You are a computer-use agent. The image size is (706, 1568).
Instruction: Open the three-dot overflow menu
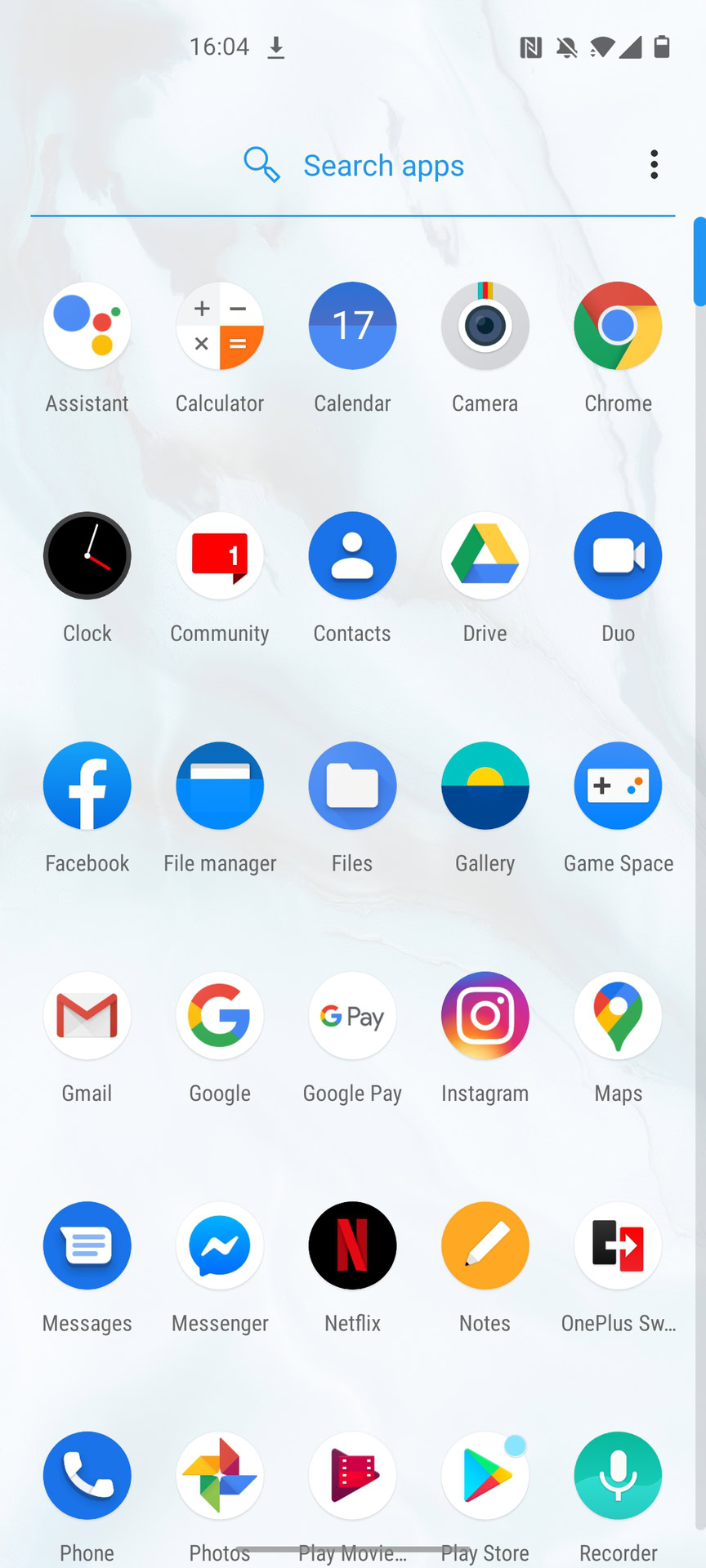pos(654,165)
